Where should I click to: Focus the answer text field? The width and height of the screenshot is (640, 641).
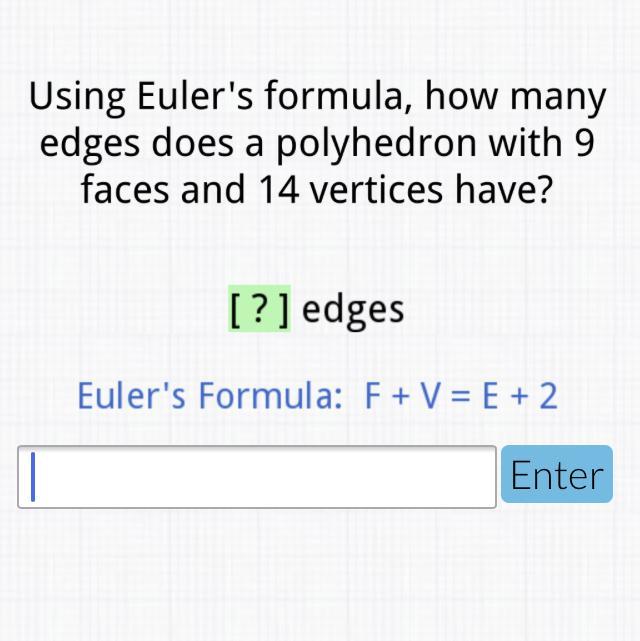257,476
